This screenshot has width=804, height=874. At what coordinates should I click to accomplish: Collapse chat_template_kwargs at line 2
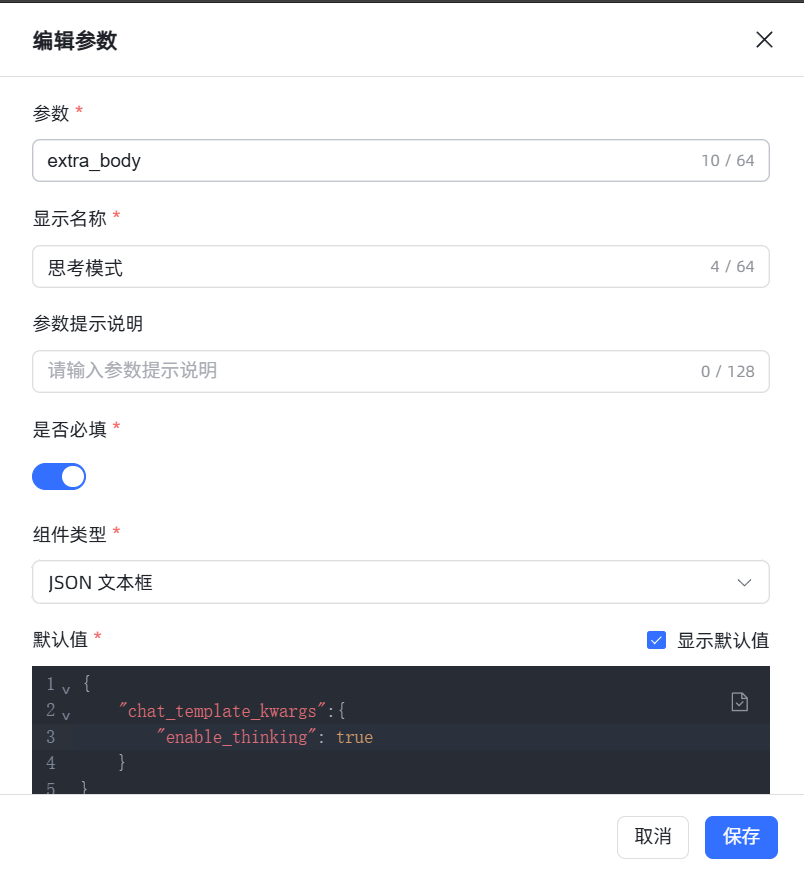(66, 715)
